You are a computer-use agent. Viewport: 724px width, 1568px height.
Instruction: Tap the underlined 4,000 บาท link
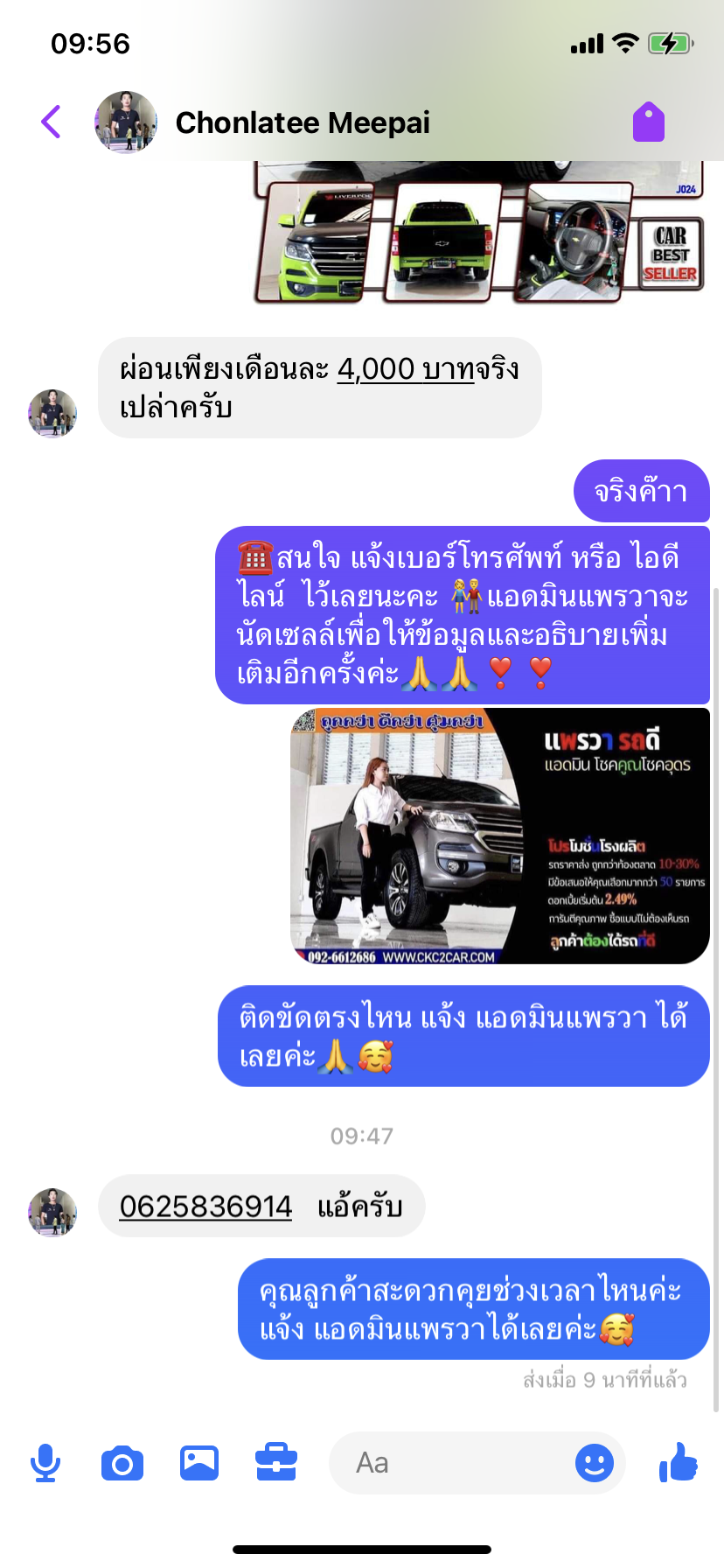(406, 369)
